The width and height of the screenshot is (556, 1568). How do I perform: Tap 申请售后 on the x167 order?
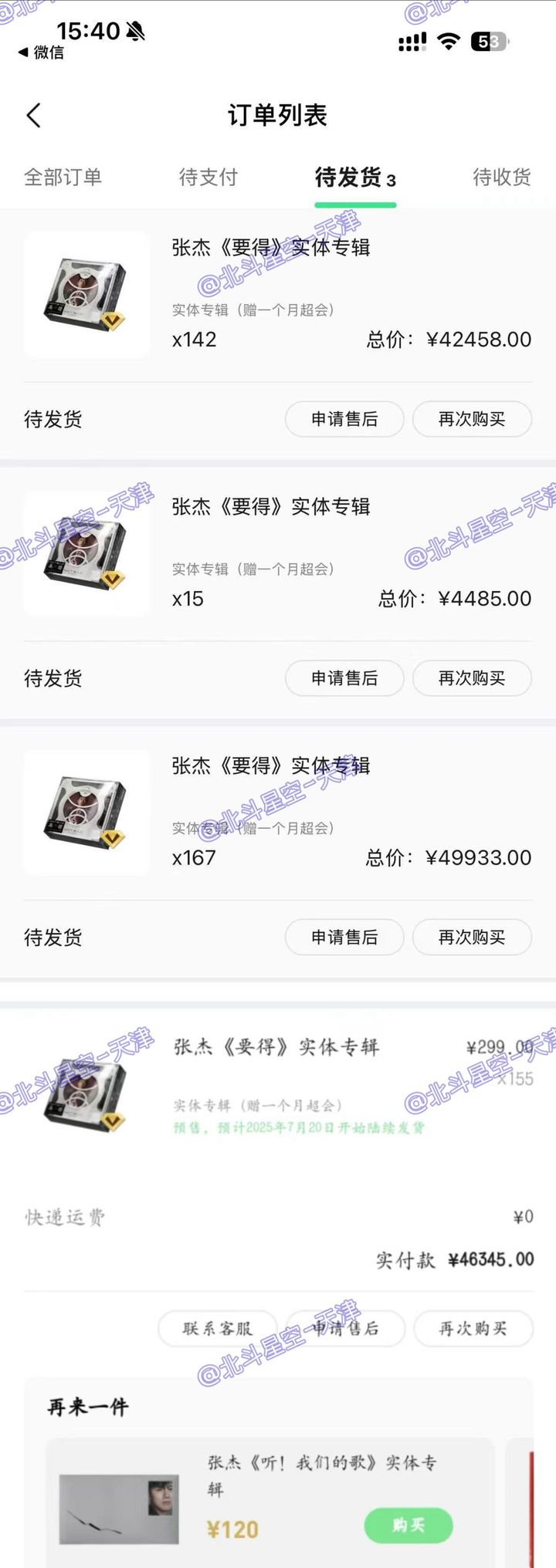point(344,938)
